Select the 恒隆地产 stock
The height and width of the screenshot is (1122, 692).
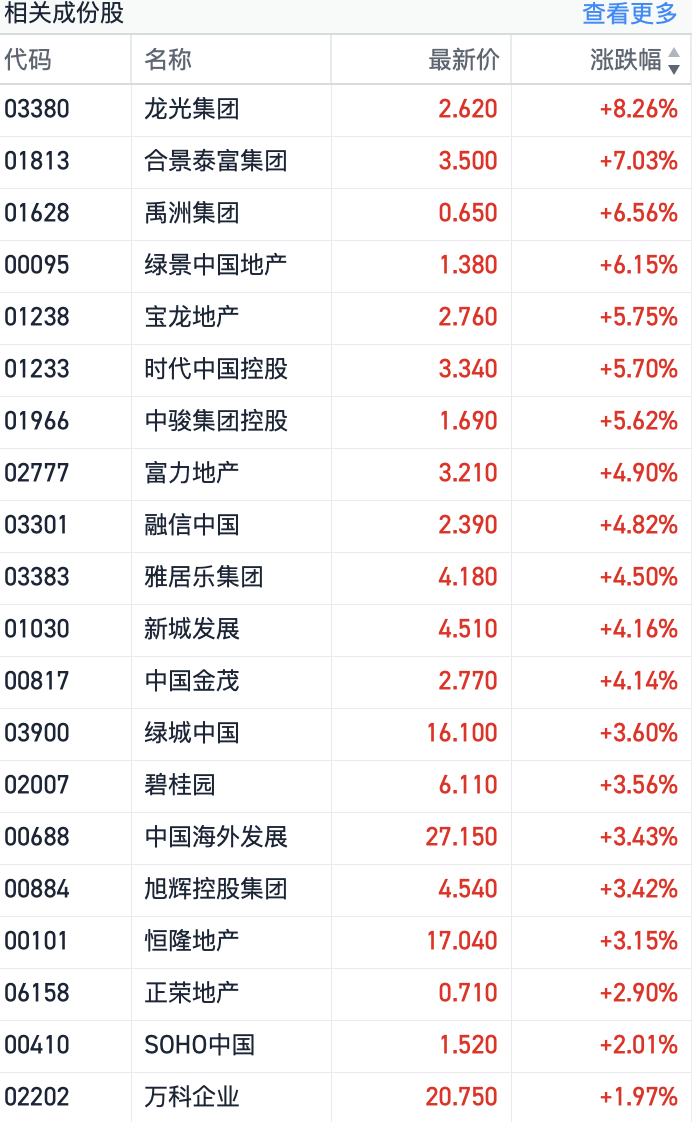(x=191, y=941)
